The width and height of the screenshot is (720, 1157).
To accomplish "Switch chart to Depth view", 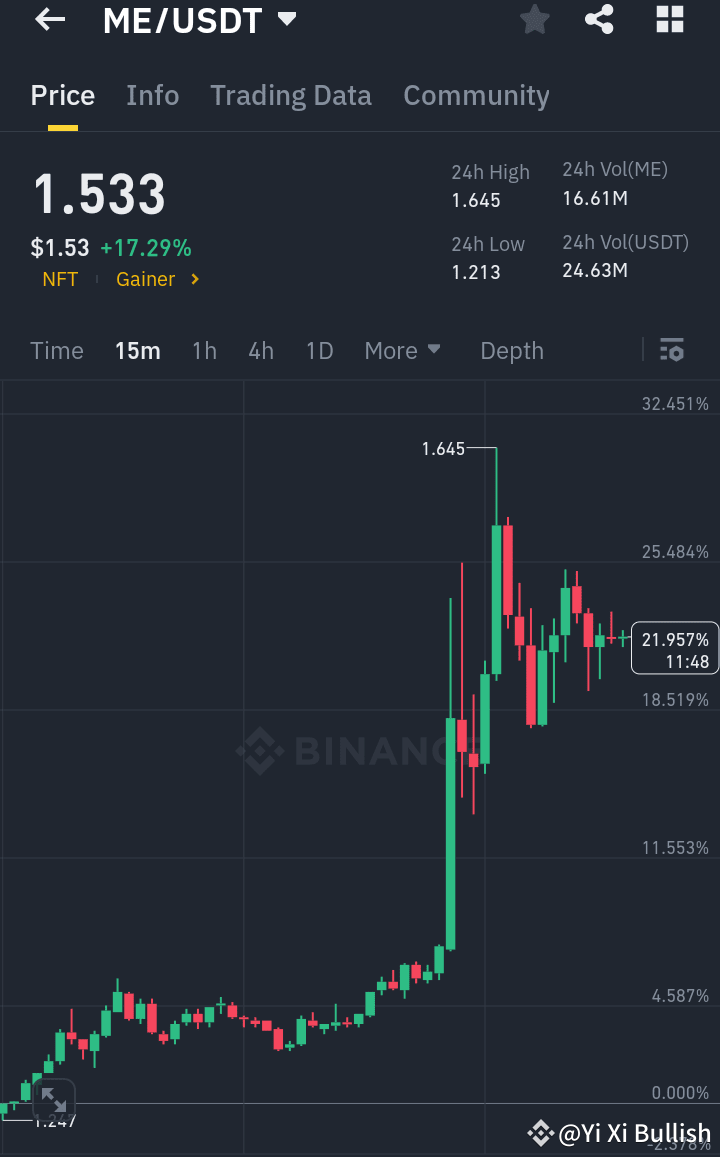I will click(x=511, y=350).
